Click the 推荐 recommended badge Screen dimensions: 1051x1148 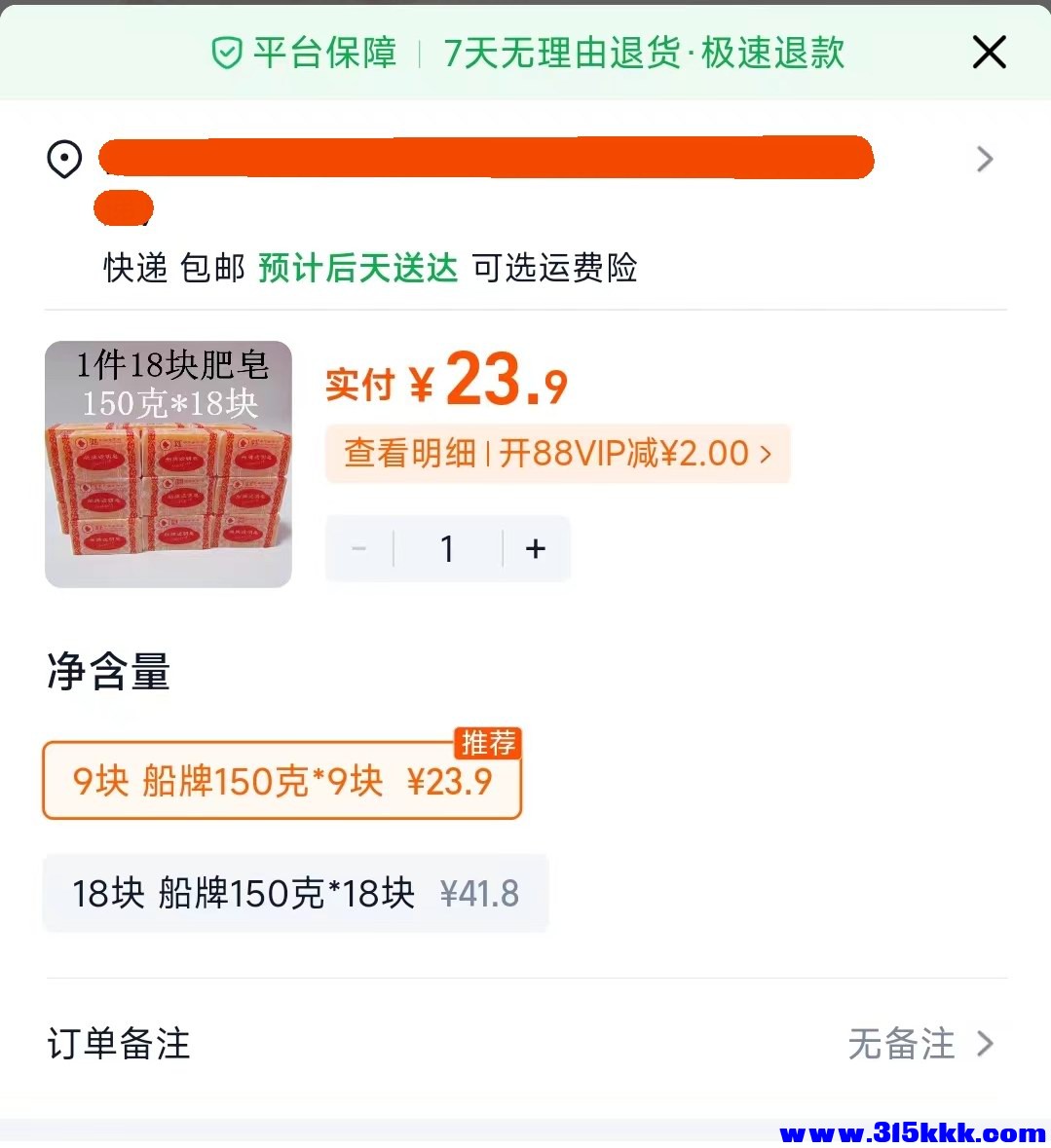coord(487,743)
